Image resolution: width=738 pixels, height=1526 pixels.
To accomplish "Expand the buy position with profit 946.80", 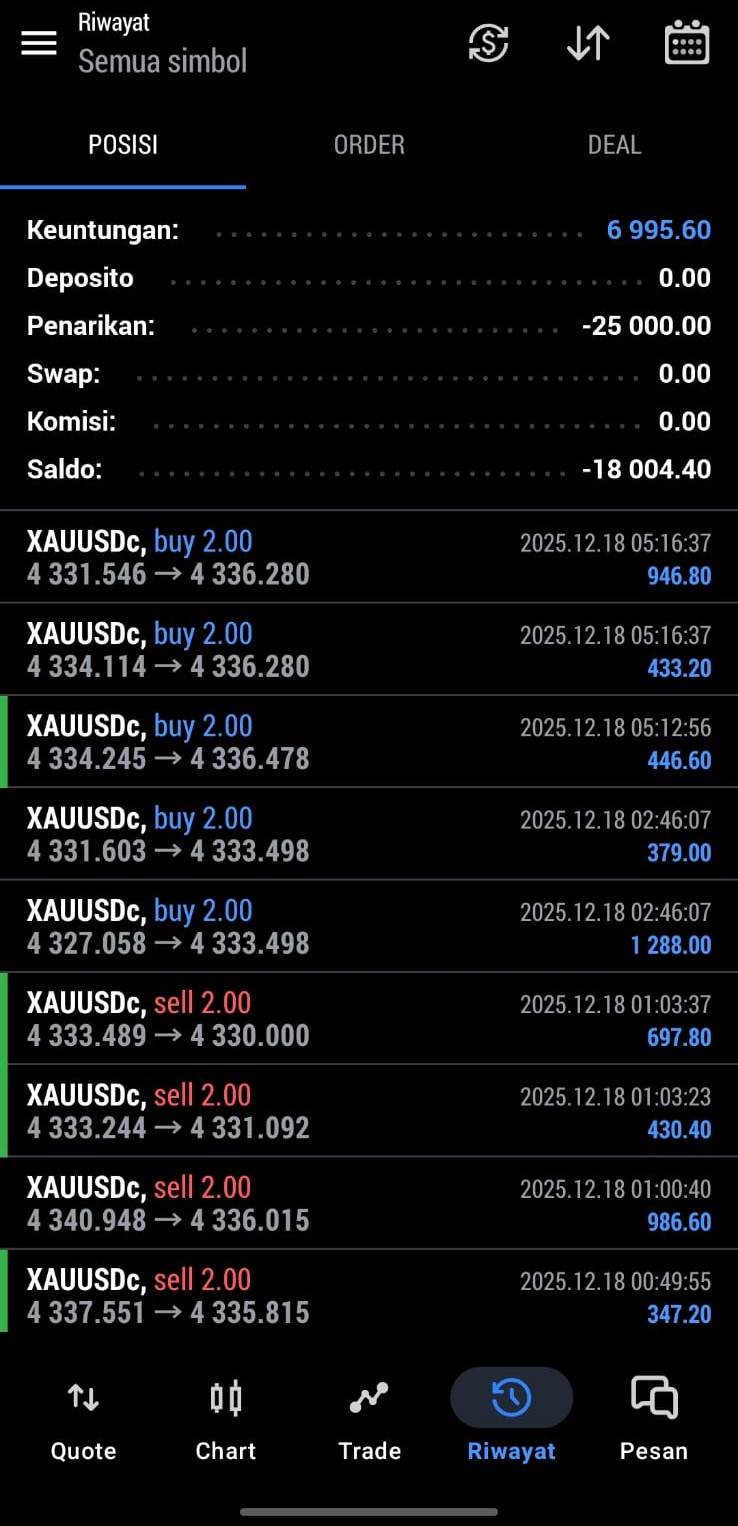I will tap(369, 558).
